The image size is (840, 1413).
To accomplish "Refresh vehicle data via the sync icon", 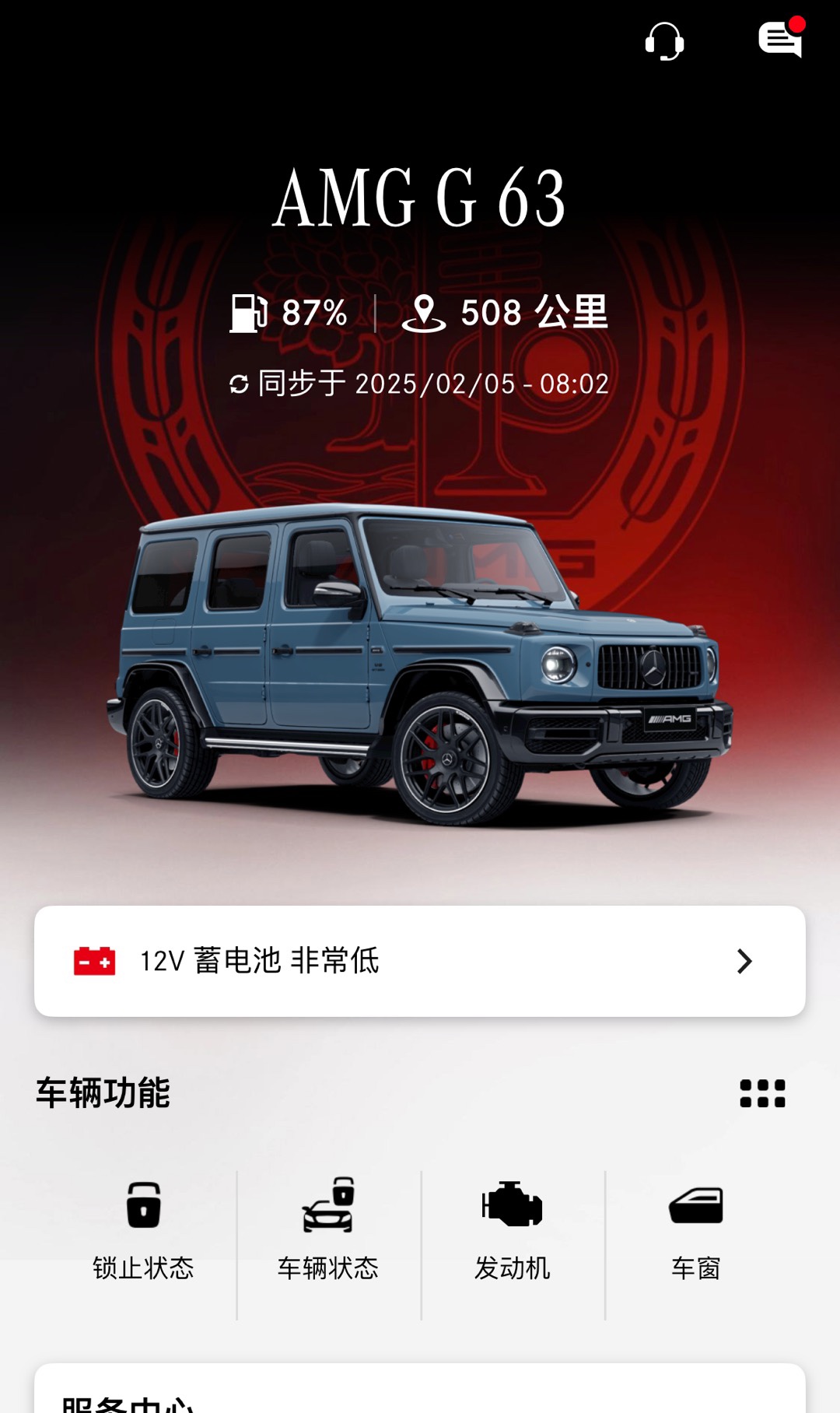I will (239, 384).
